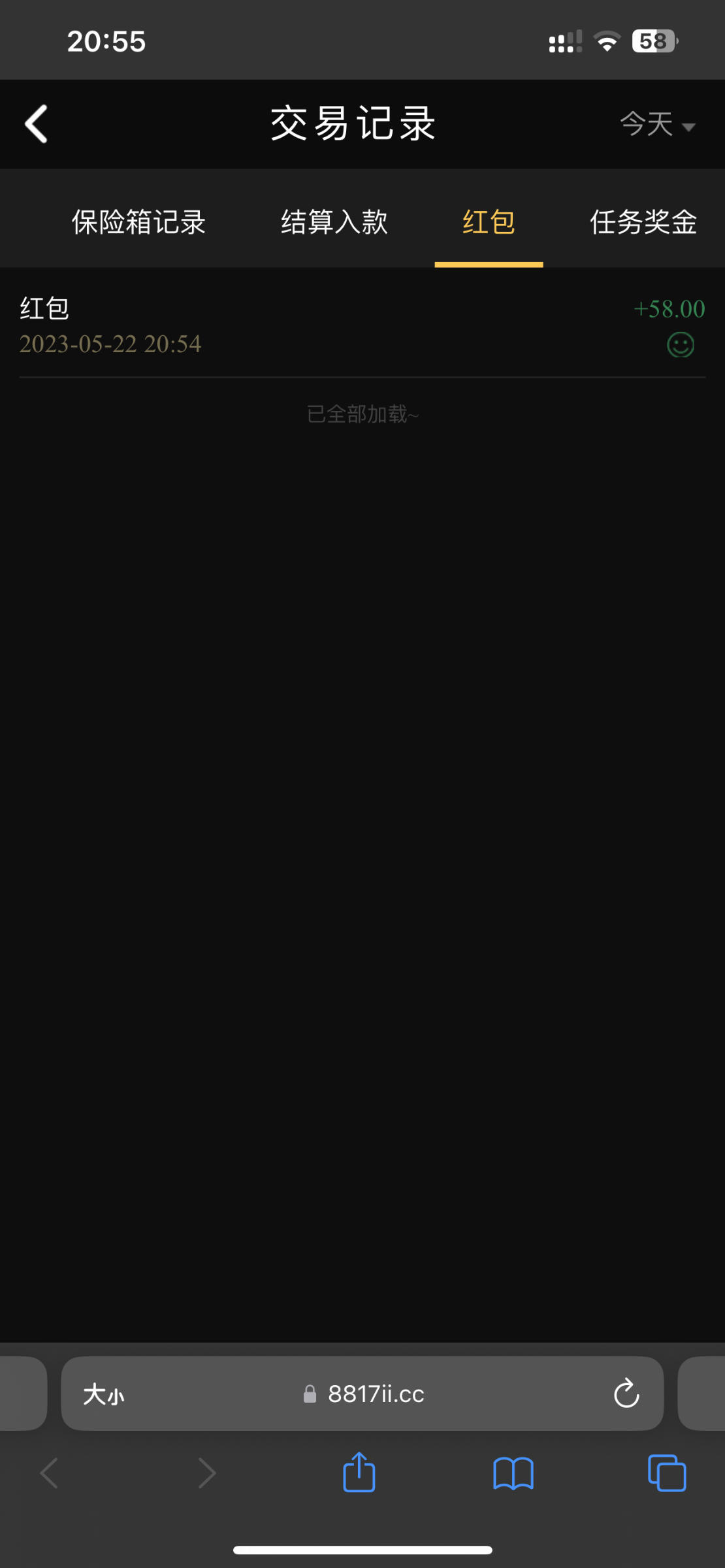Open the 大小 text size menu

pyautogui.click(x=103, y=1394)
